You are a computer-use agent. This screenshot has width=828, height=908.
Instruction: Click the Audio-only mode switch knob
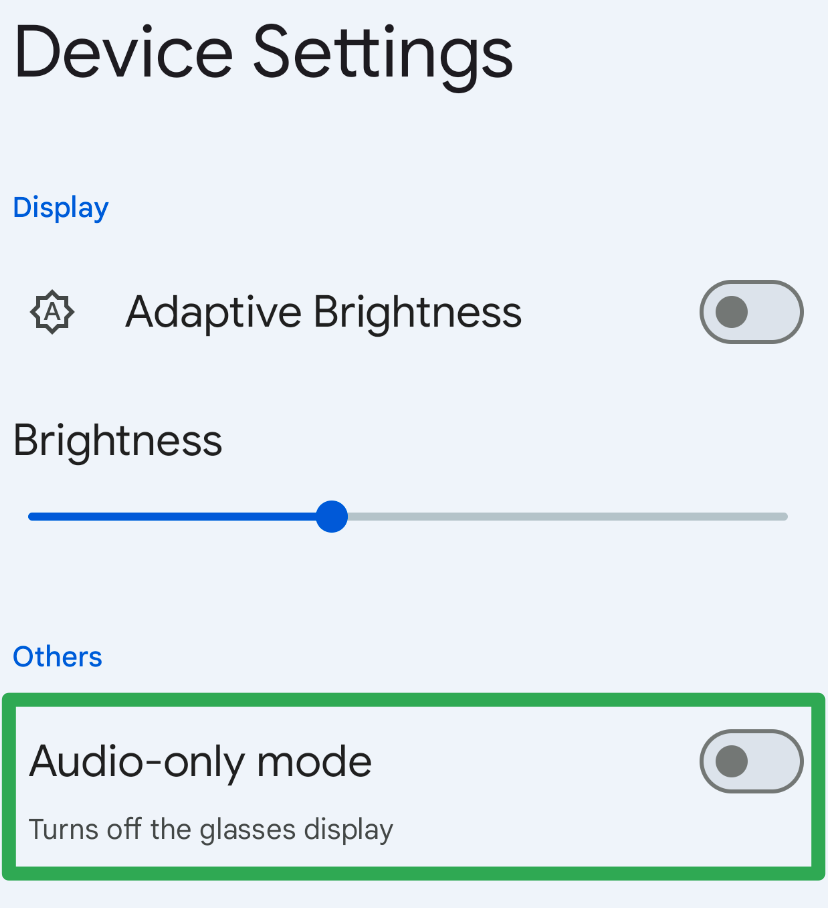click(x=731, y=761)
